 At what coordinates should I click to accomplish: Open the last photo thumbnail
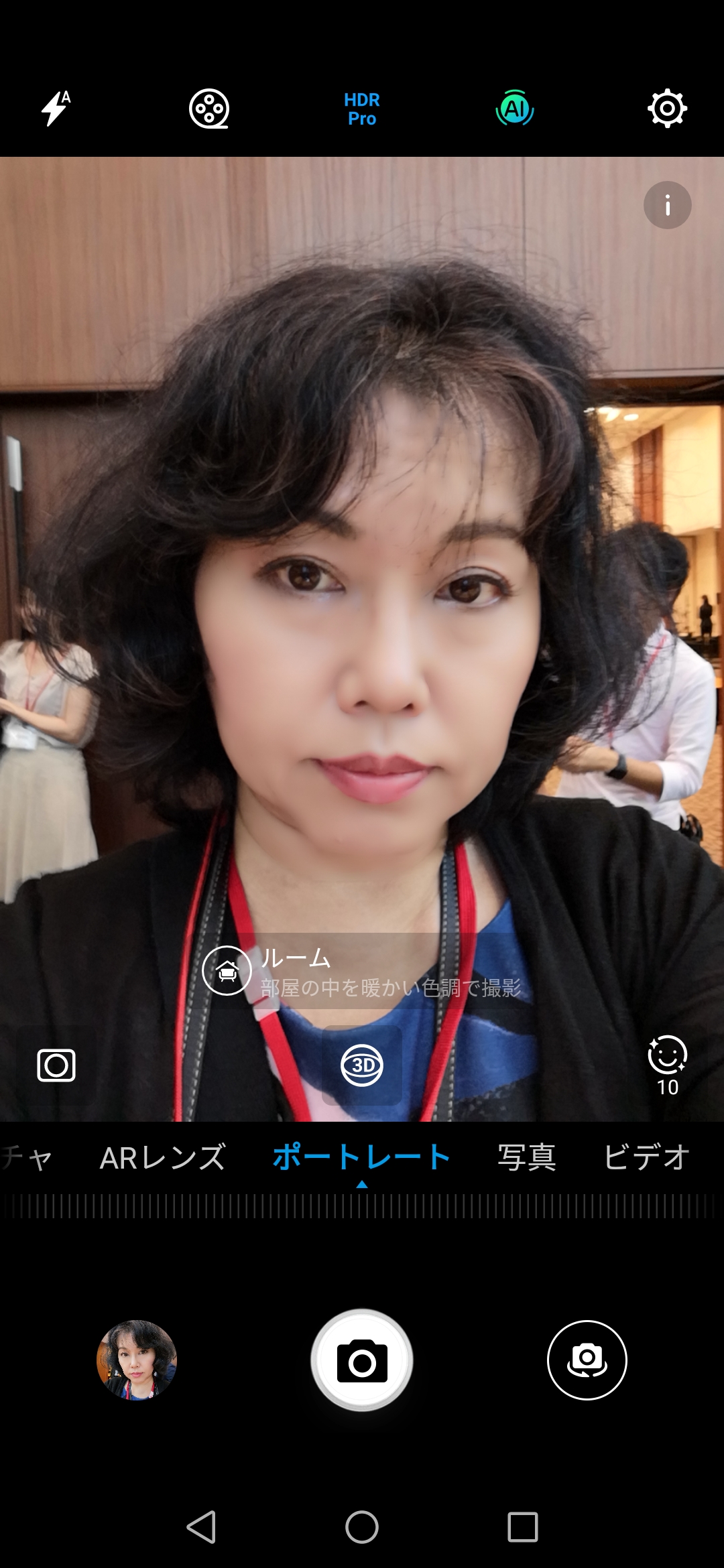point(137,1360)
